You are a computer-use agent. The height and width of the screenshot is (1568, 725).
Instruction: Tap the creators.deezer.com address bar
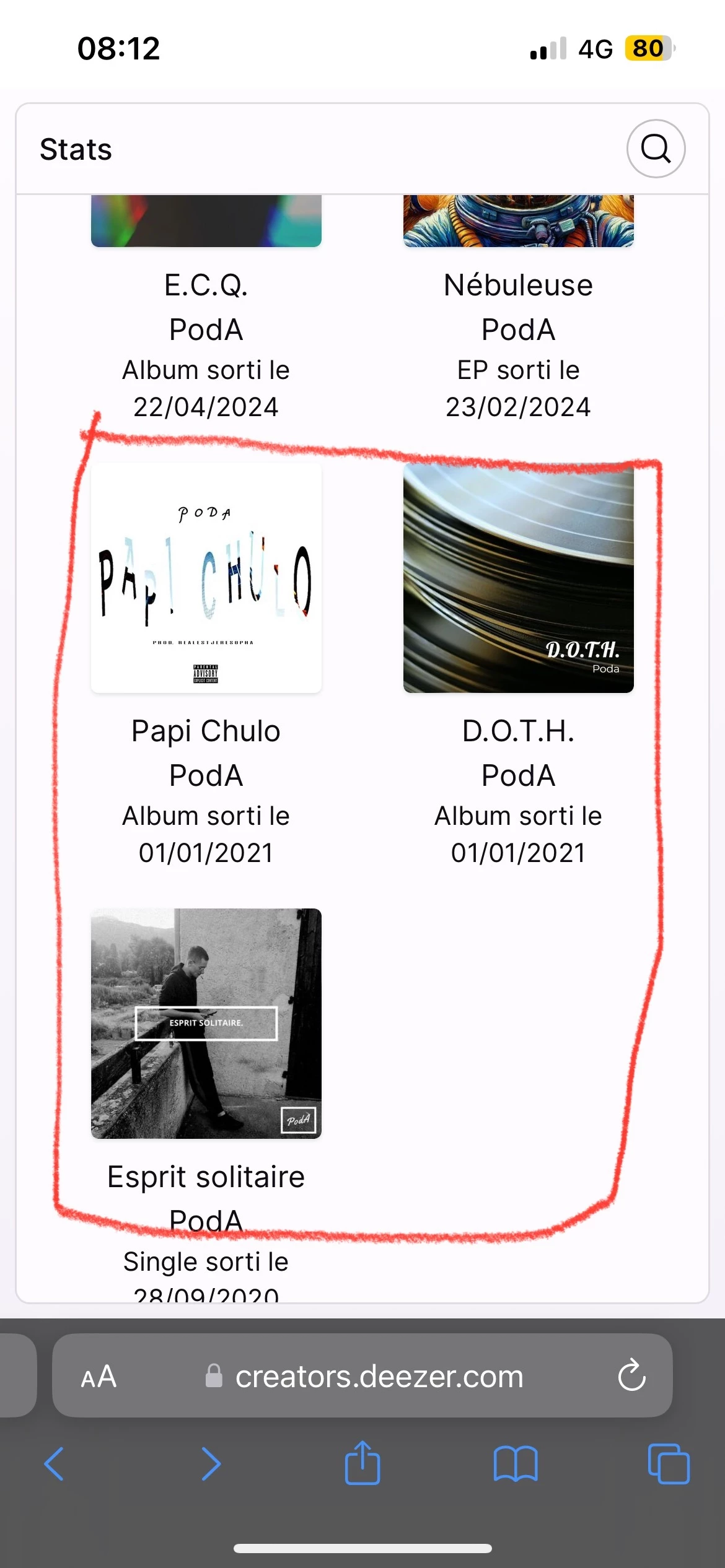coord(378,1377)
